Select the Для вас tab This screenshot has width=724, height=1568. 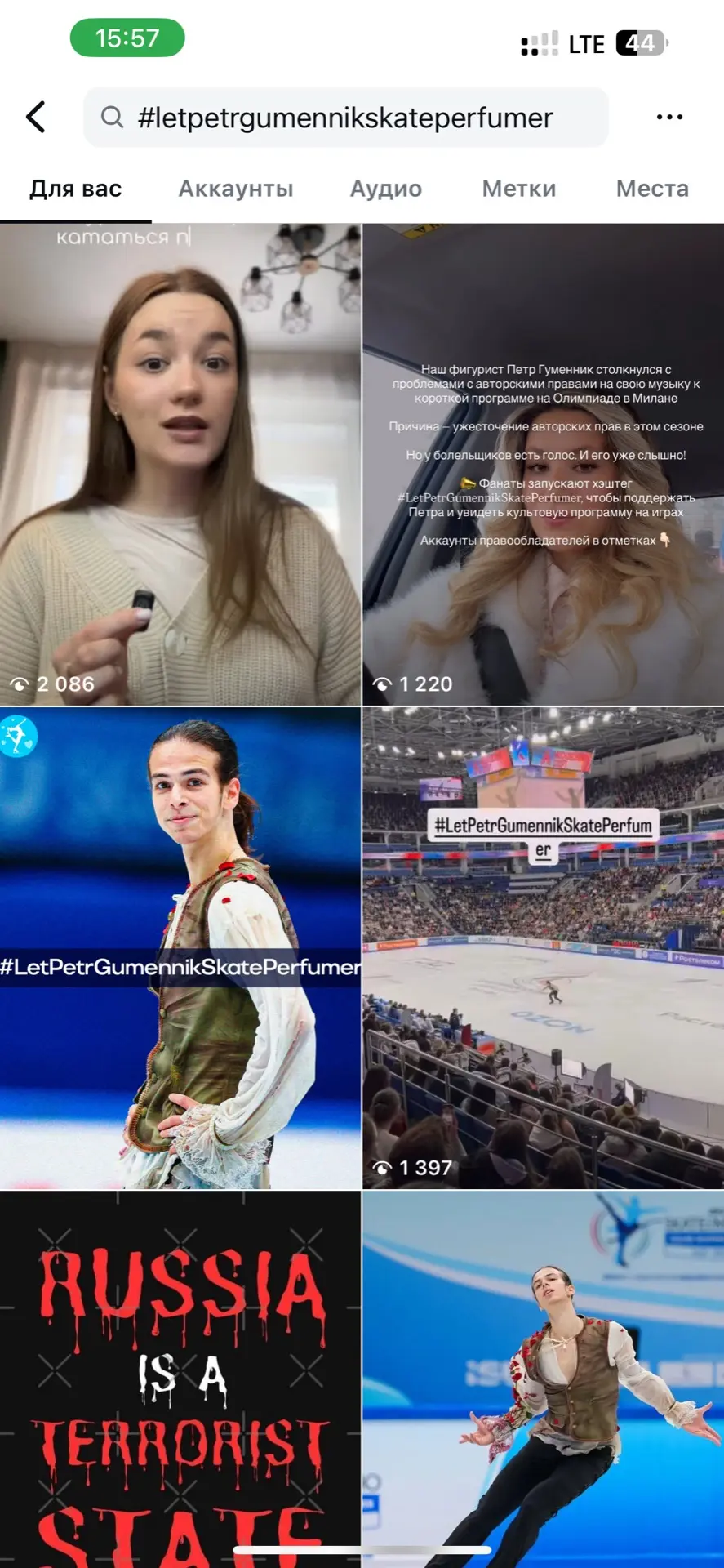click(x=75, y=189)
